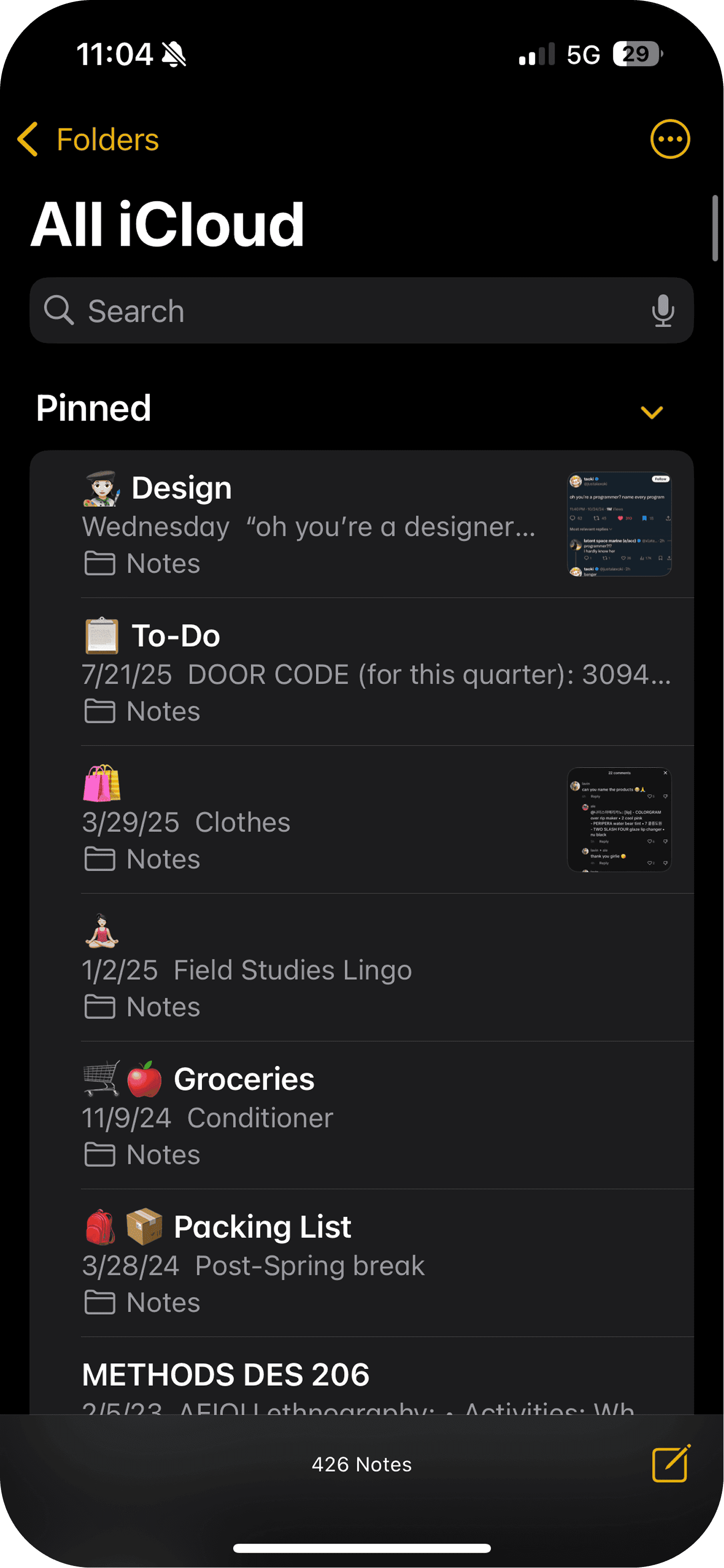The width and height of the screenshot is (724, 1568).
Task: Open the Packing List note
Action: click(362, 1264)
